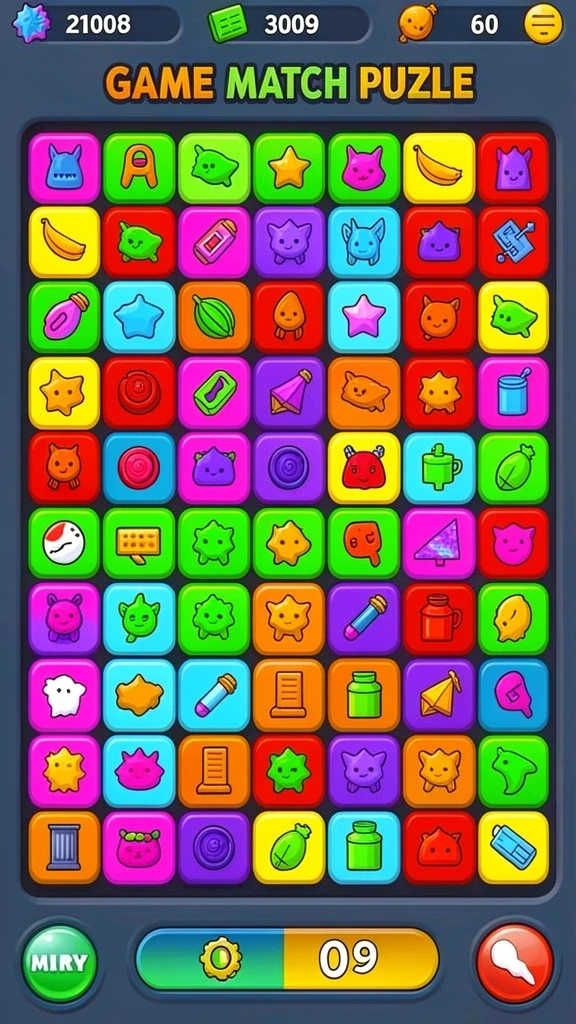
Task: Choose the pink bunny tile
Action: coord(64,618)
